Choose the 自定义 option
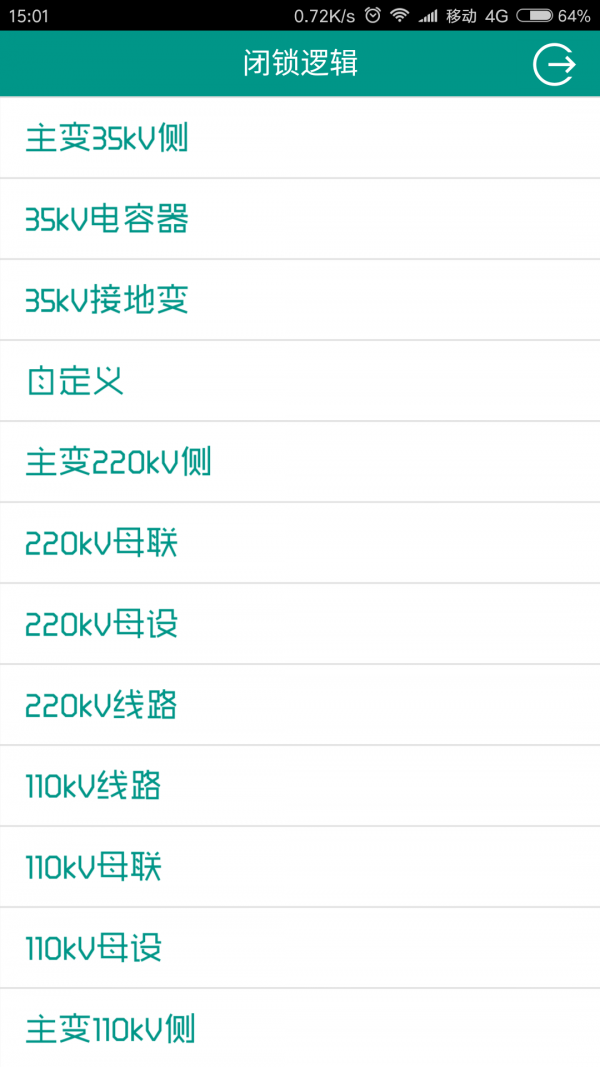This screenshot has width=600, height=1067. click(300, 381)
